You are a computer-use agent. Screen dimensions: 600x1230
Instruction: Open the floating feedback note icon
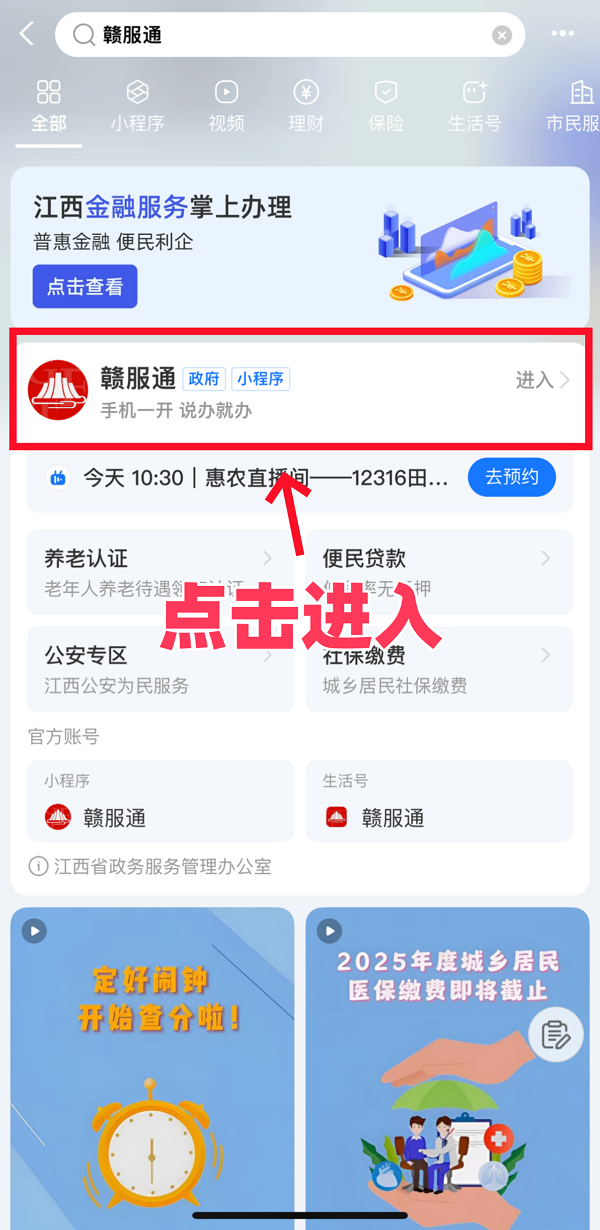pos(556,1034)
